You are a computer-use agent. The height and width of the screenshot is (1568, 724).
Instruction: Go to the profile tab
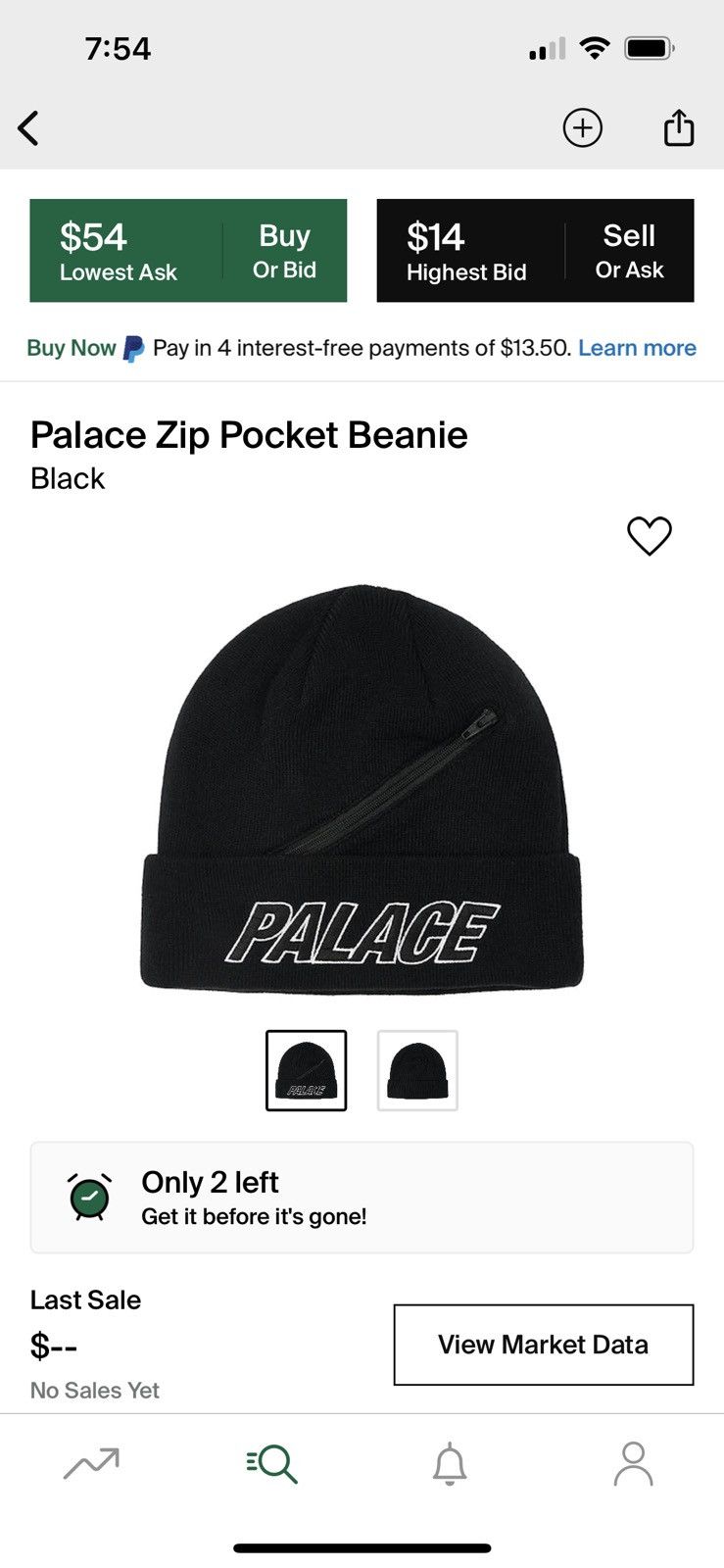coord(633,1463)
